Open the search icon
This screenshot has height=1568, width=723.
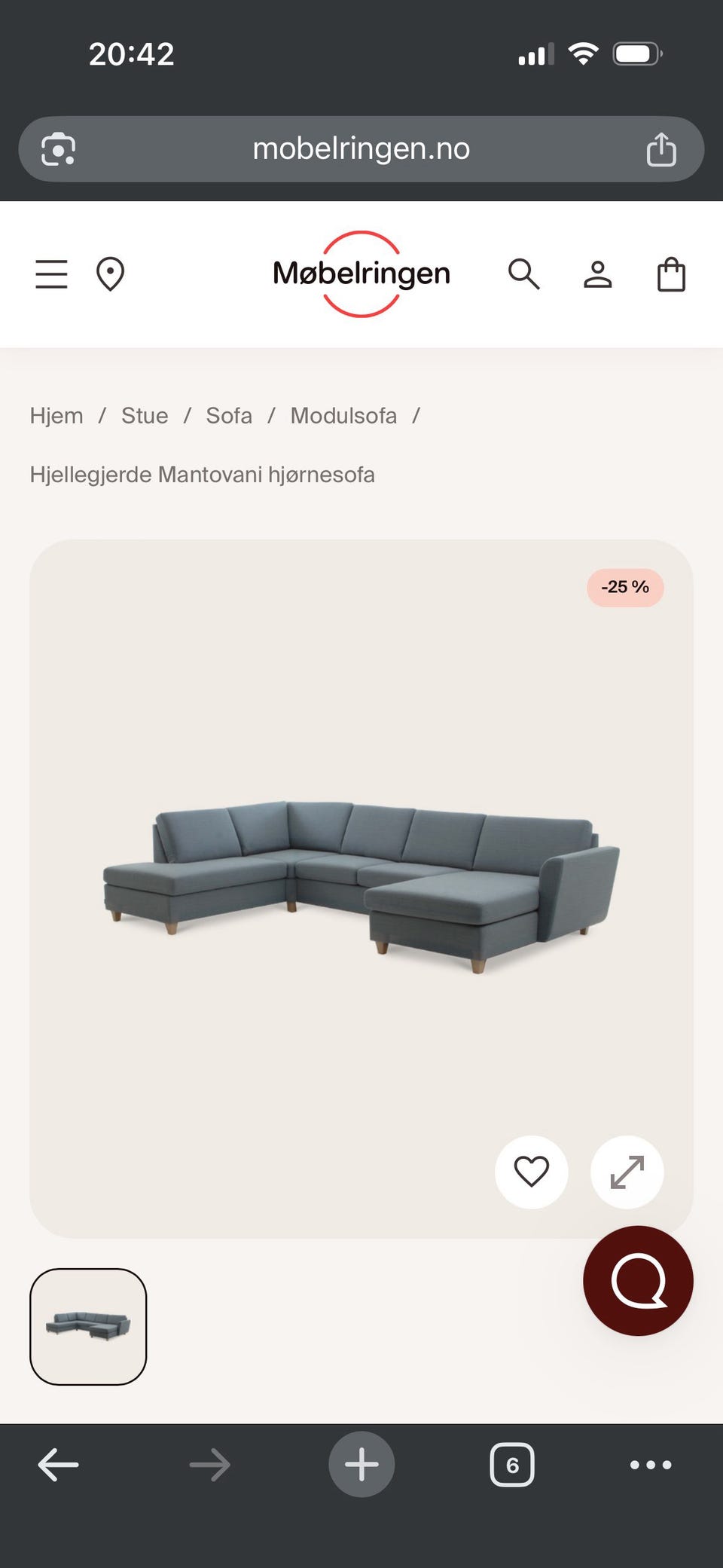pyautogui.click(x=524, y=274)
